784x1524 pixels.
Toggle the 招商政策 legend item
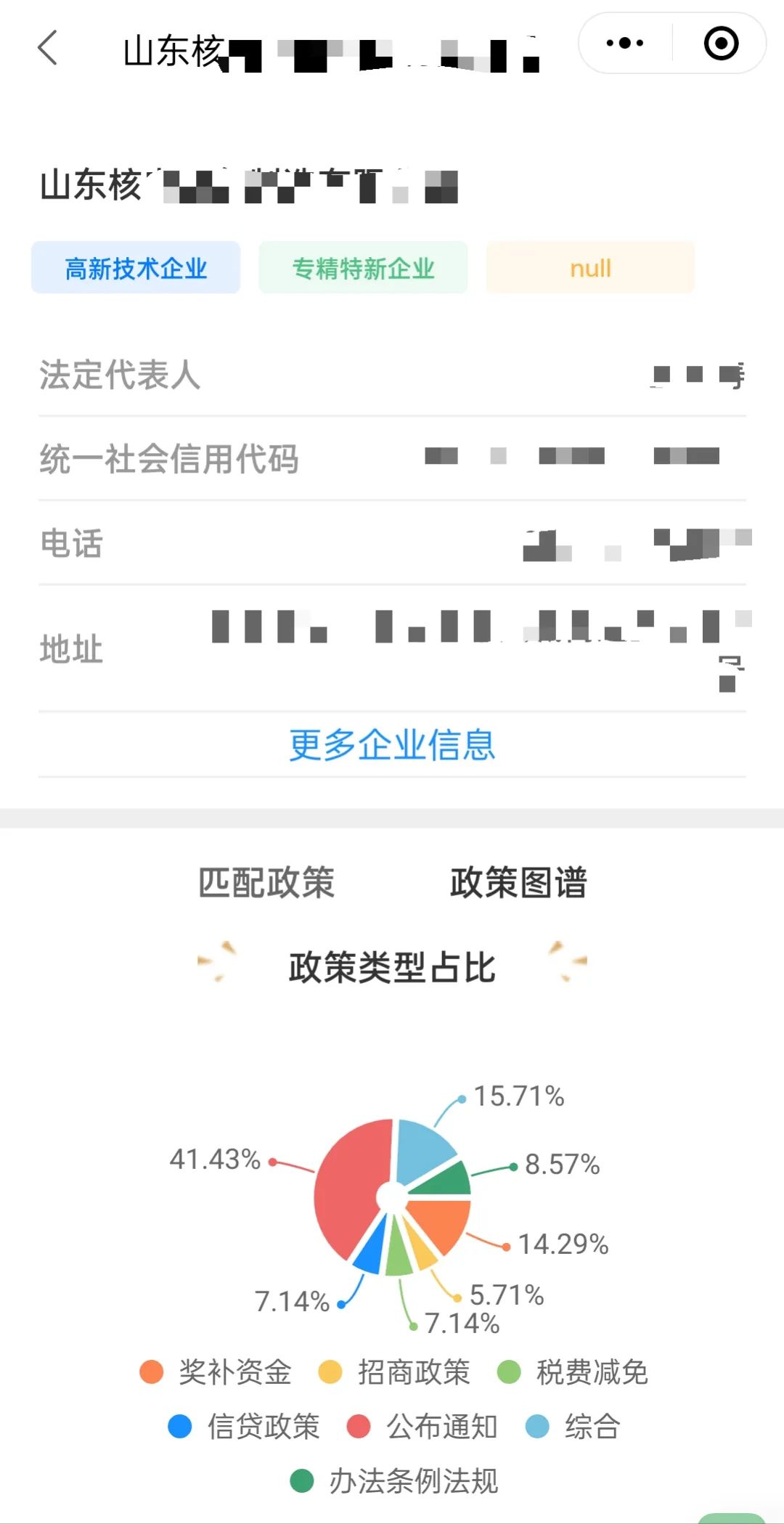[x=394, y=1372]
